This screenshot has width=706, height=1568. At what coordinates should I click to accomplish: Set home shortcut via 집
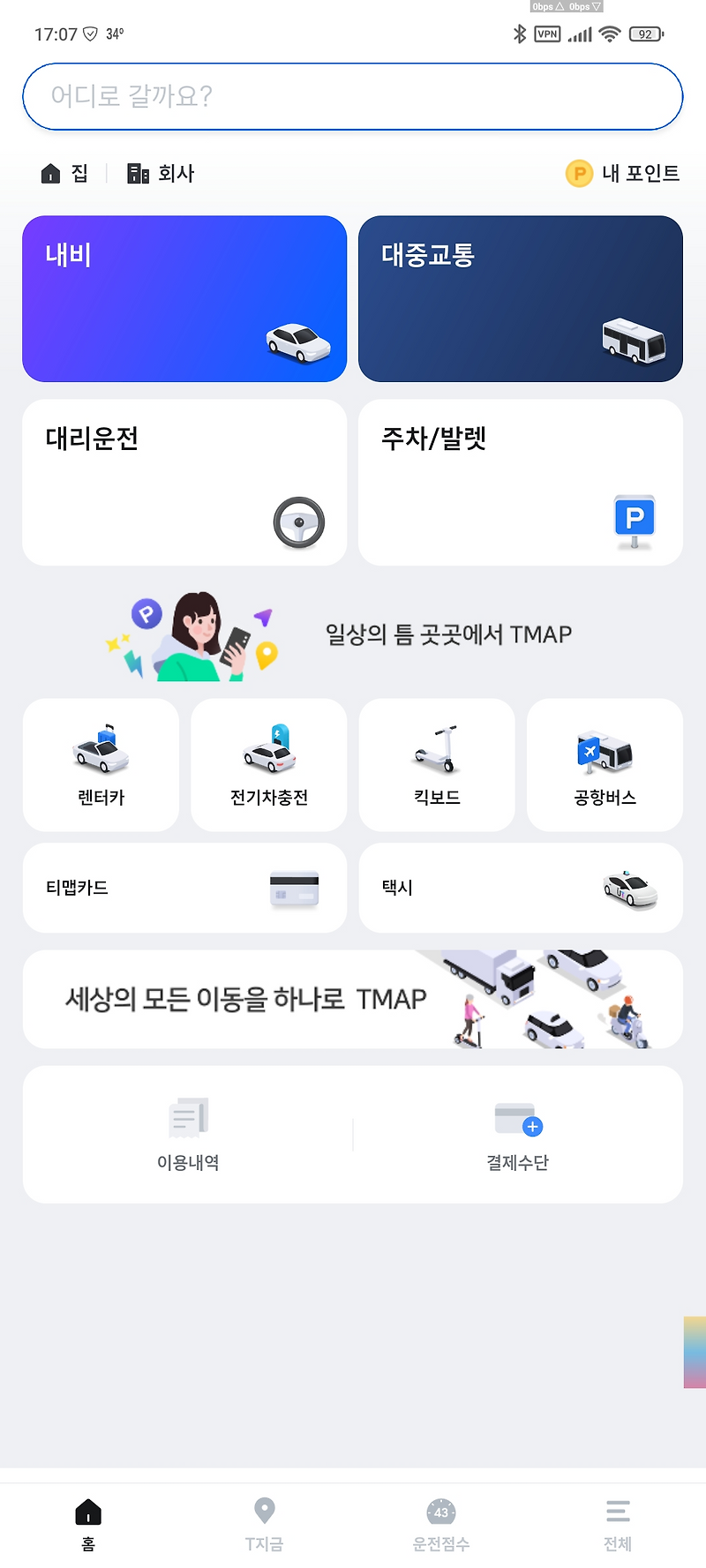point(64,173)
